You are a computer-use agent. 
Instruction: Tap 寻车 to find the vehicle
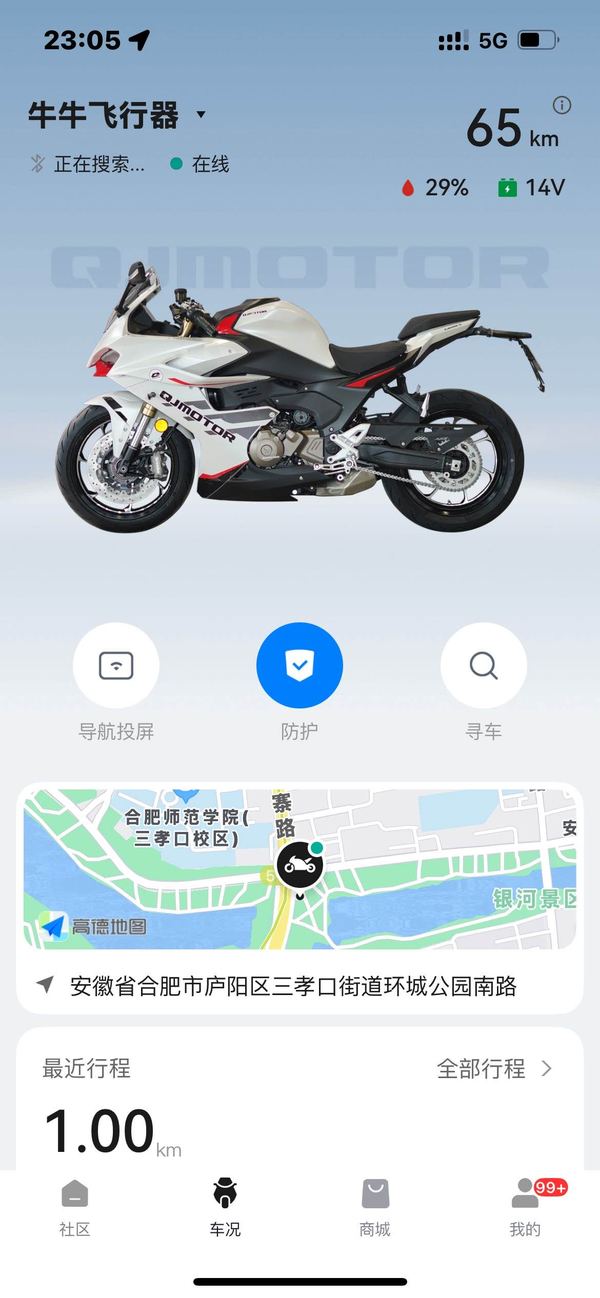pyautogui.click(x=483, y=666)
